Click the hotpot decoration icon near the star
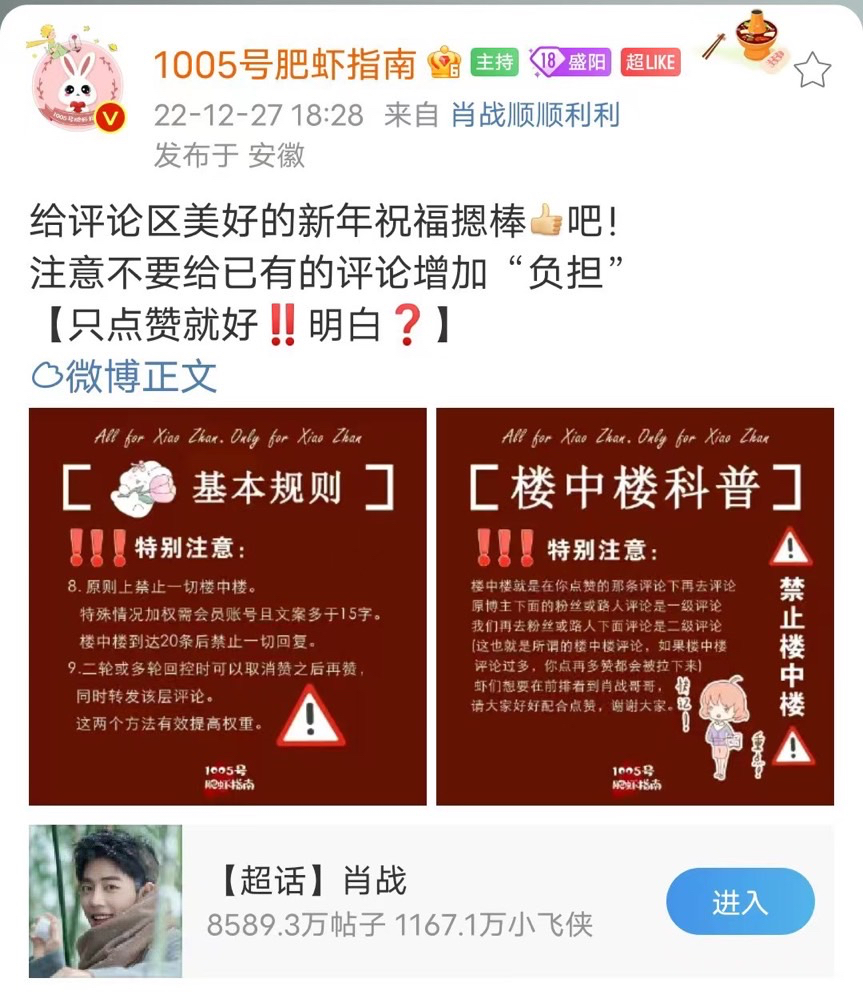Screen dimensions: 863x996 [x=756, y=35]
